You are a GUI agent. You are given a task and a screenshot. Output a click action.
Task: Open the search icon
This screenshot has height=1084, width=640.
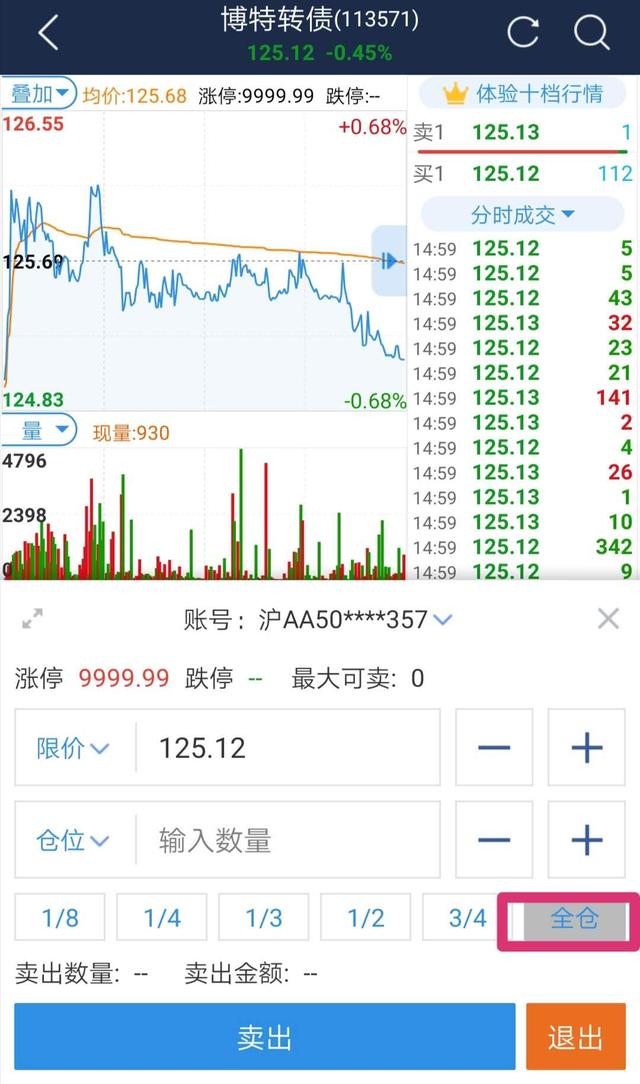(x=592, y=32)
